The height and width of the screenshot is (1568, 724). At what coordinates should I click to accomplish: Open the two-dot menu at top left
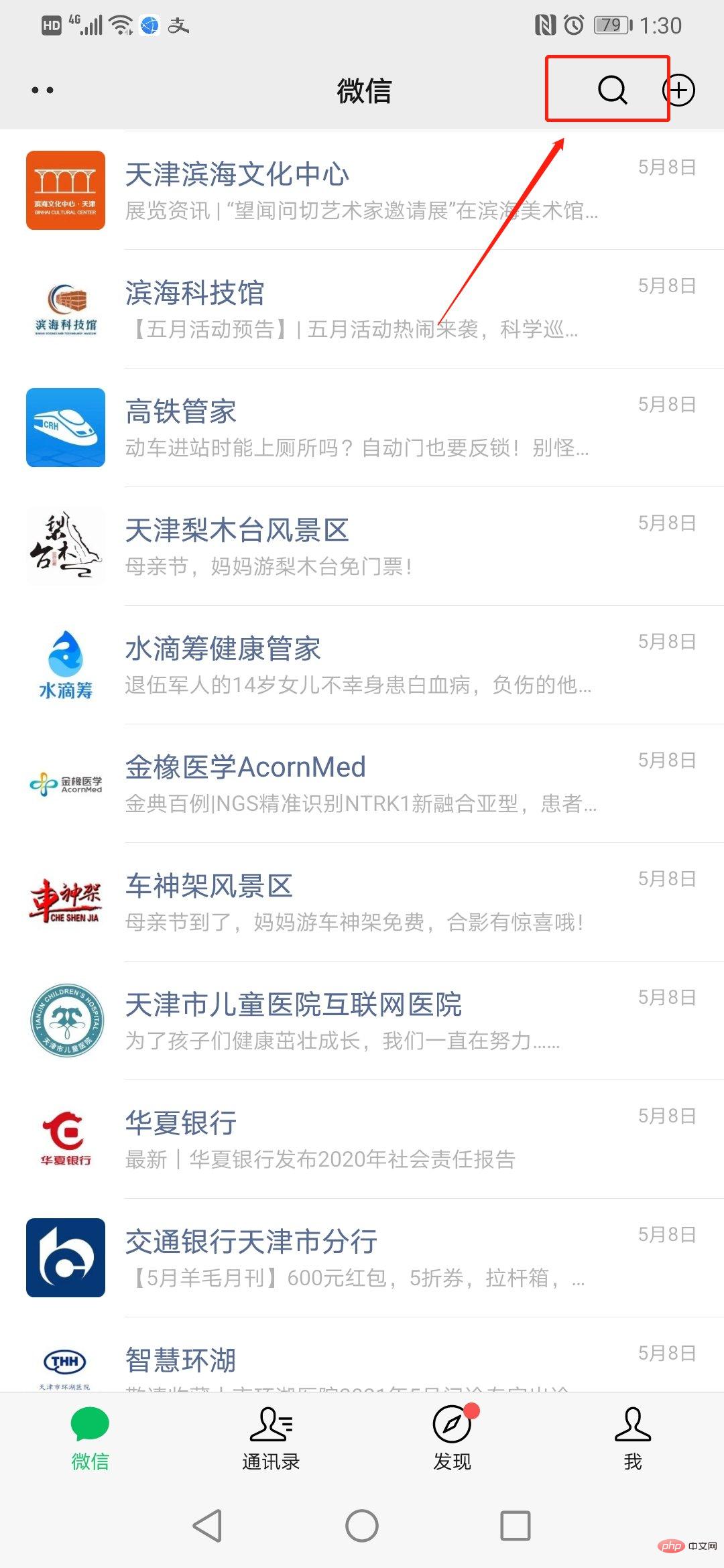point(42,90)
